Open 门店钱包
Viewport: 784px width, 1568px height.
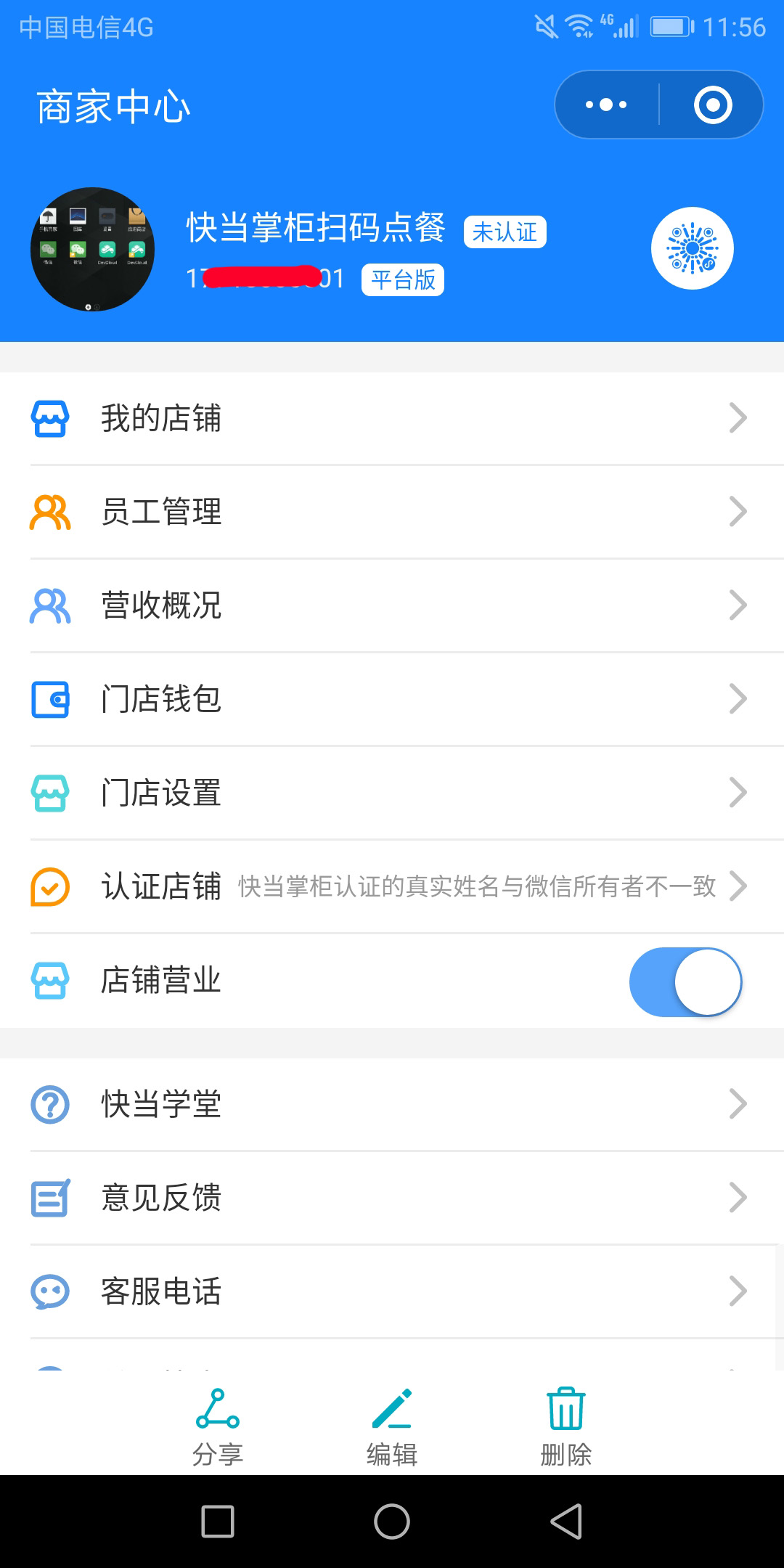(x=392, y=699)
